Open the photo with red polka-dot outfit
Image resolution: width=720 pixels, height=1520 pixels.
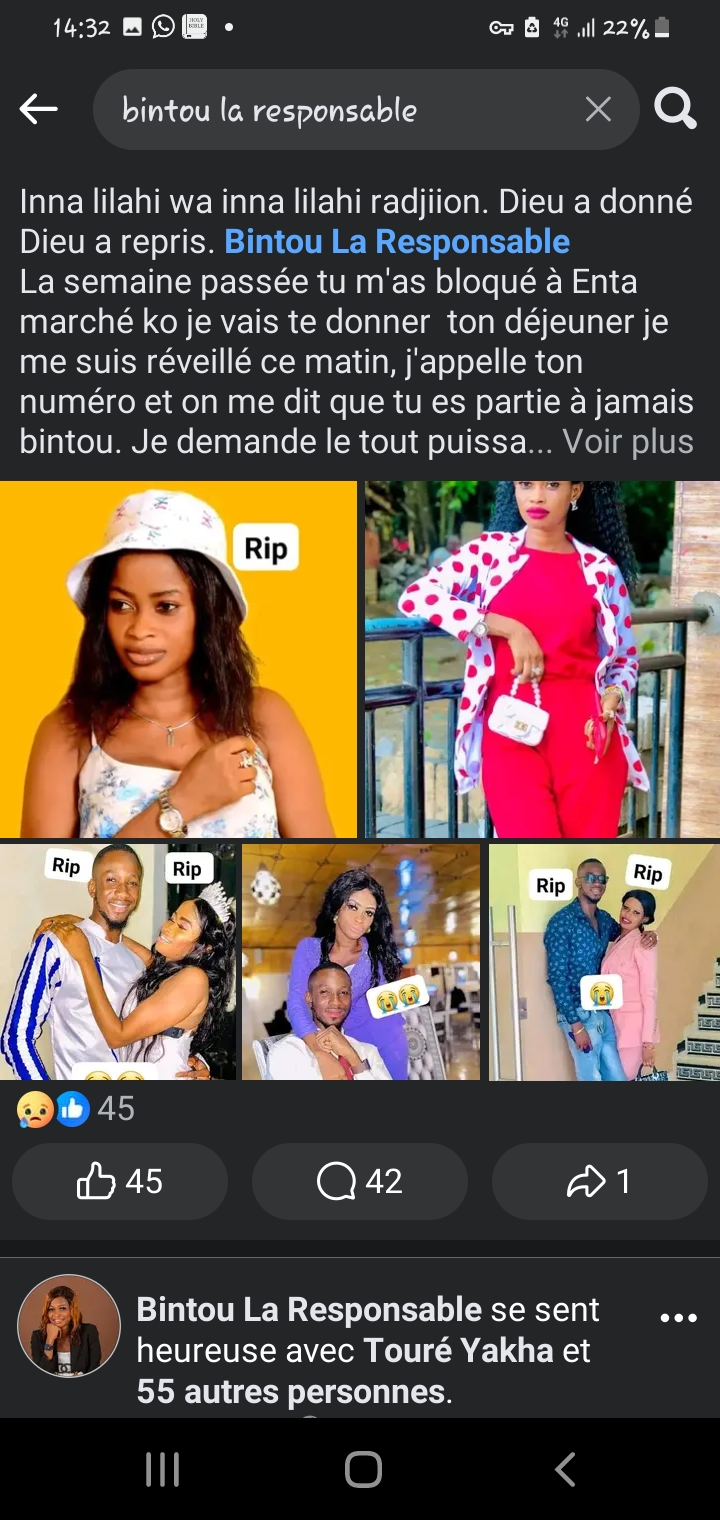541,660
